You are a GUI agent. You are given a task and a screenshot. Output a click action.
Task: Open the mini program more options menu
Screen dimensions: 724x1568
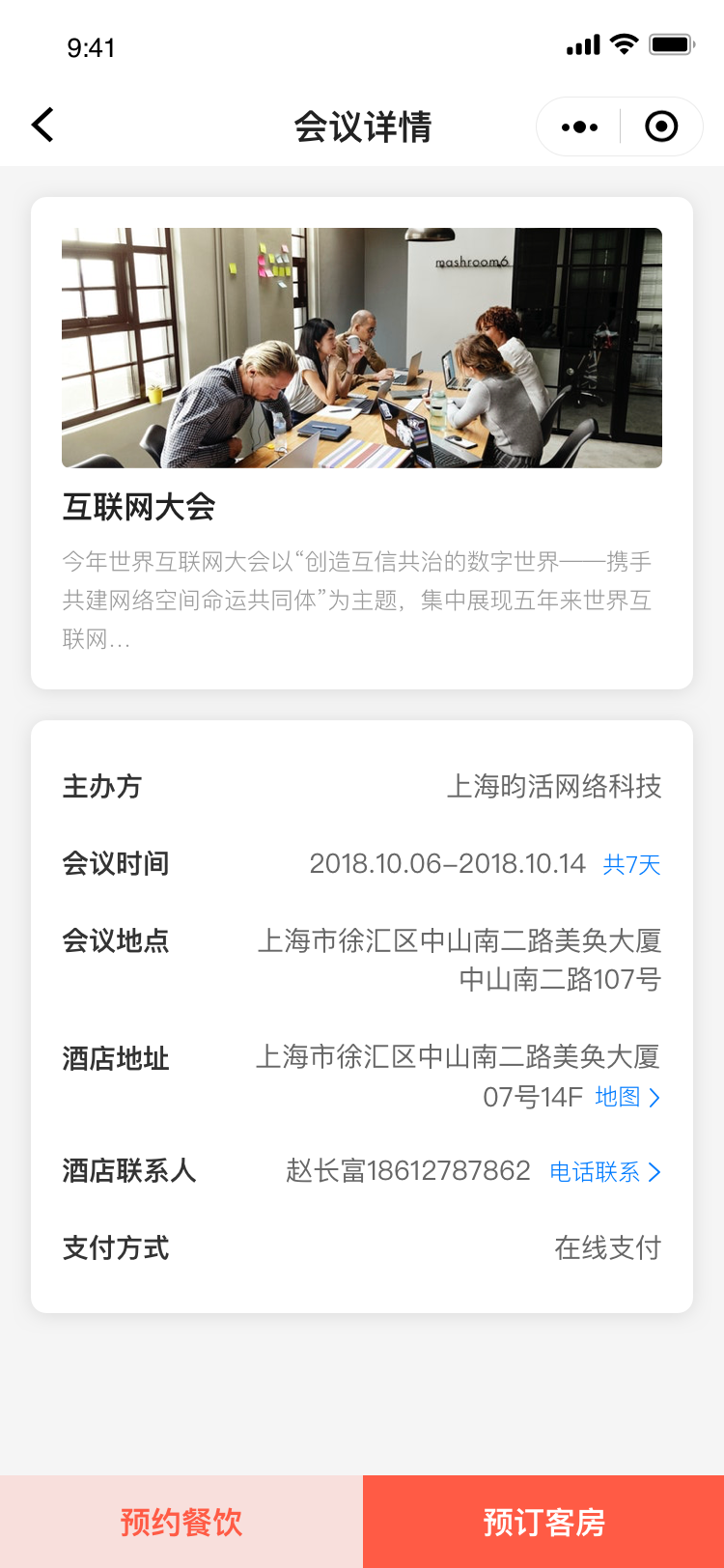pyautogui.click(x=579, y=126)
